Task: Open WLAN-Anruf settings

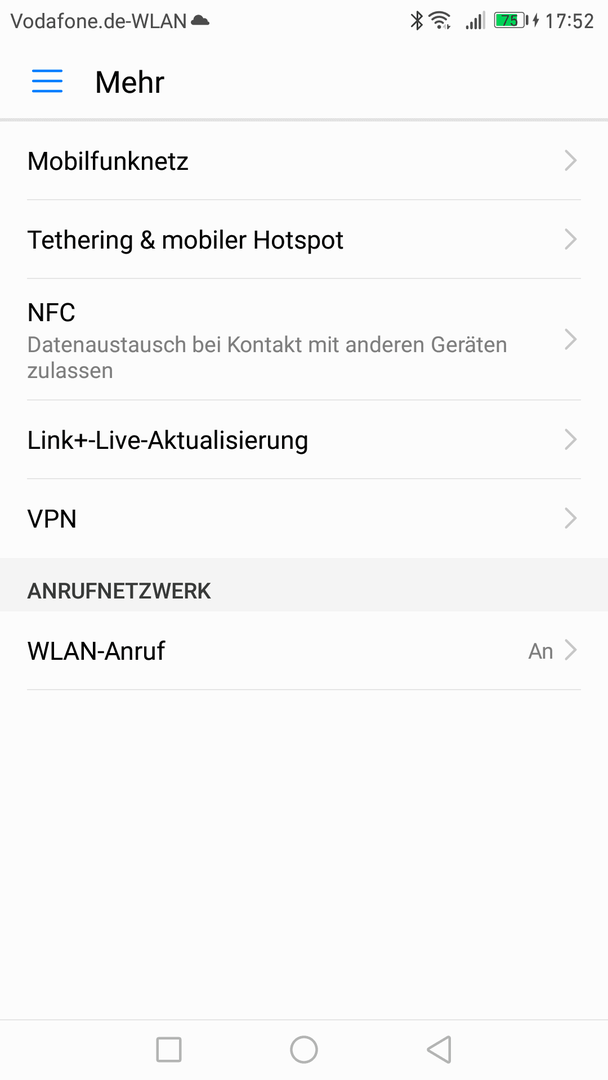Action: [304, 650]
